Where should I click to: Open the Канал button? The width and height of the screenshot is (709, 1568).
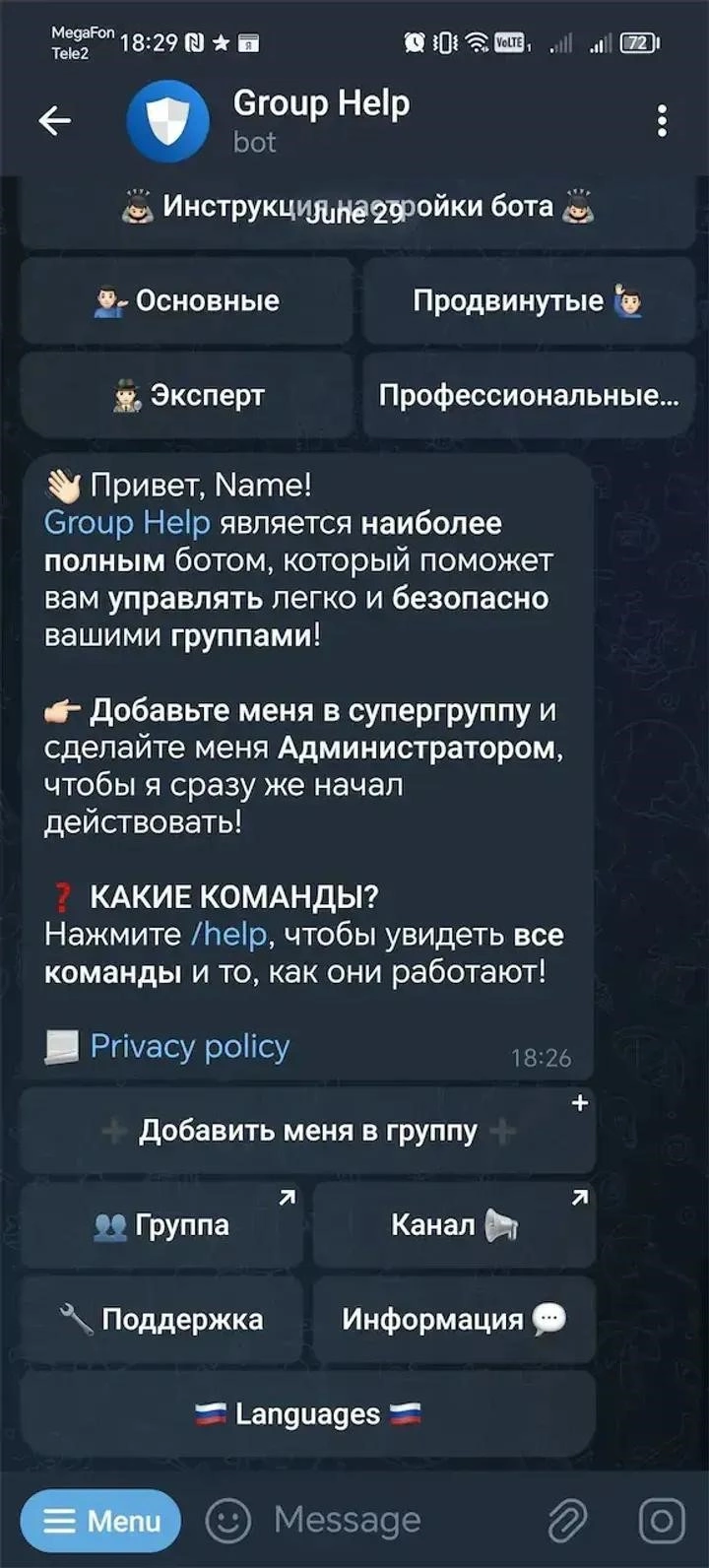[x=454, y=1225]
